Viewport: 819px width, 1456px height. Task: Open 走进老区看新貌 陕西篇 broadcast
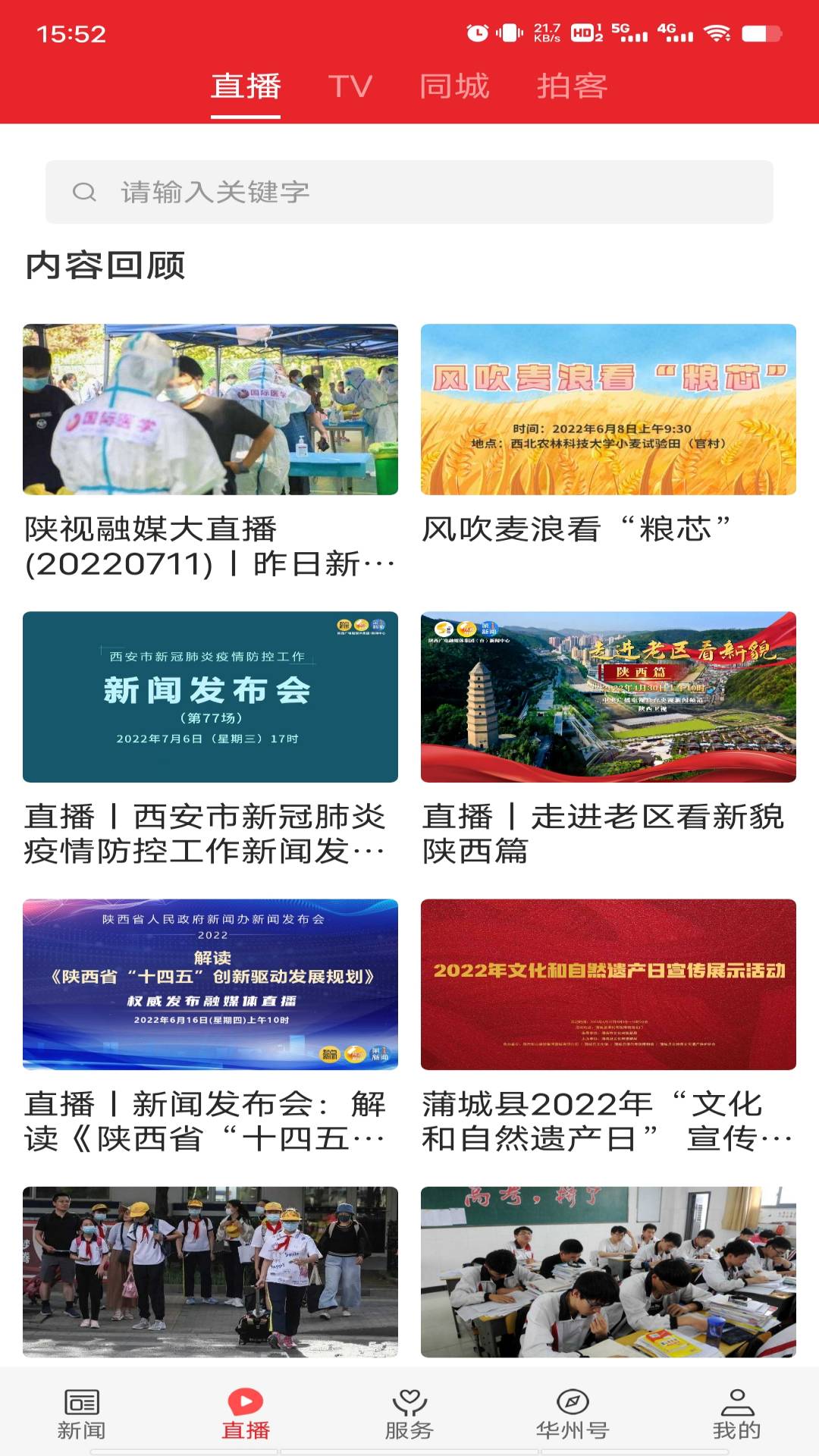click(x=608, y=697)
